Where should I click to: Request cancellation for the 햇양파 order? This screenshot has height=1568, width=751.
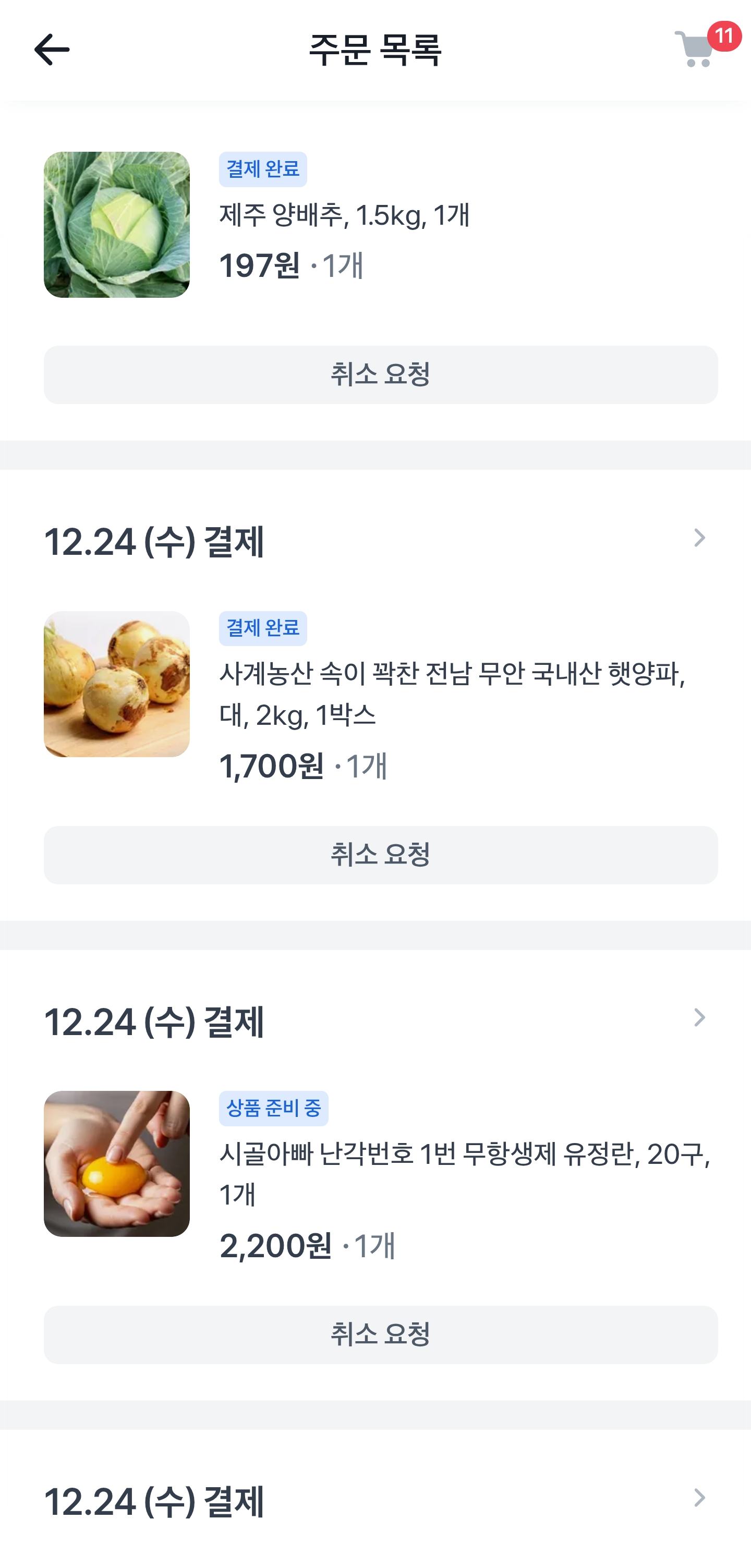point(380,855)
